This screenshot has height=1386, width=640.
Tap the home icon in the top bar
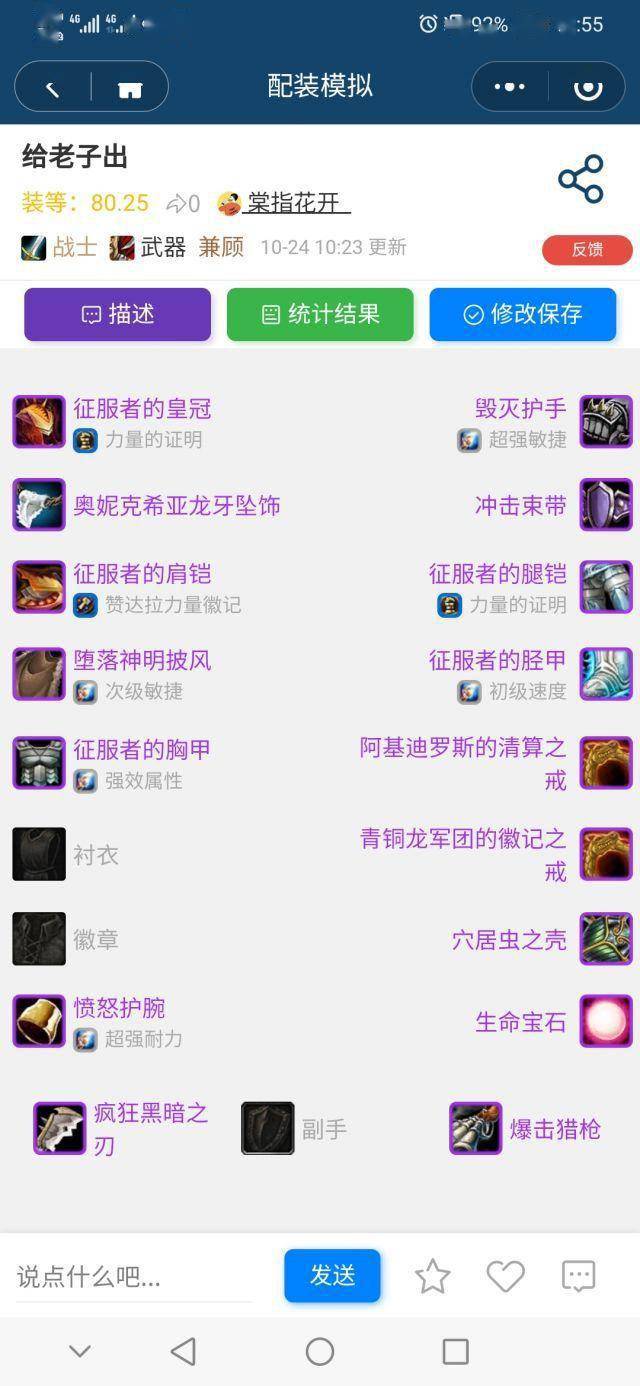(x=130, y=88)
